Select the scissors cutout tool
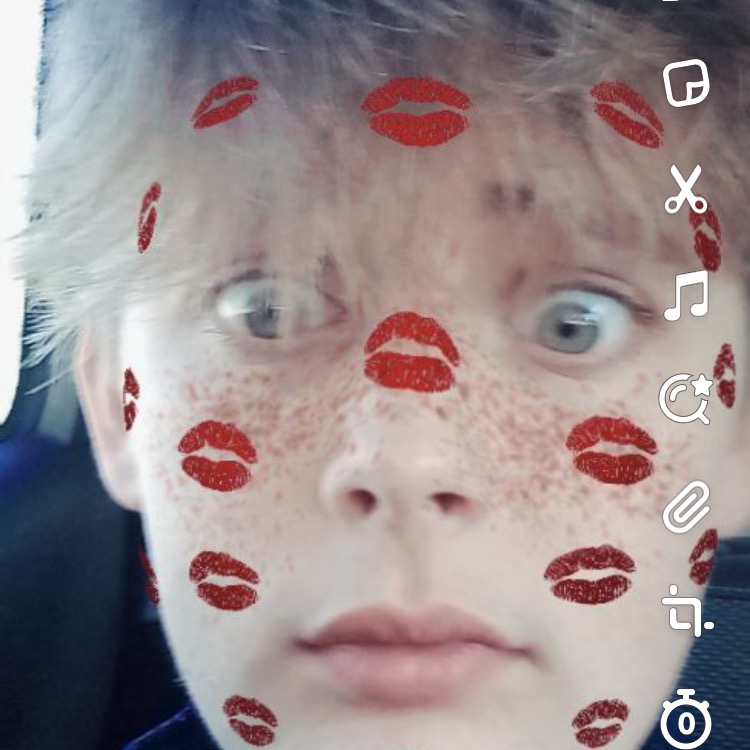 tap(686, 189)
